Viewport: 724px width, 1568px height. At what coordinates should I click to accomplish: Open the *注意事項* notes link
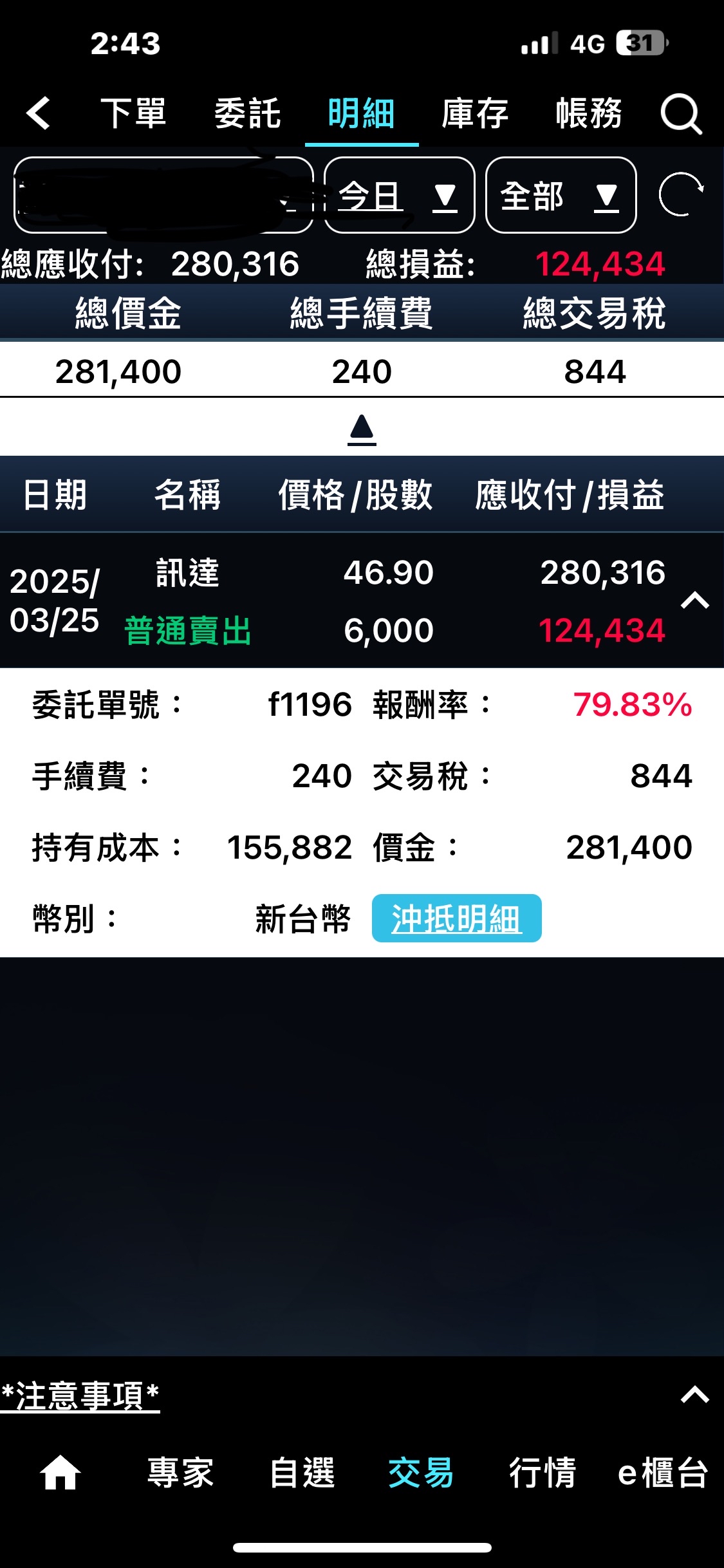tap(80, 1395)
